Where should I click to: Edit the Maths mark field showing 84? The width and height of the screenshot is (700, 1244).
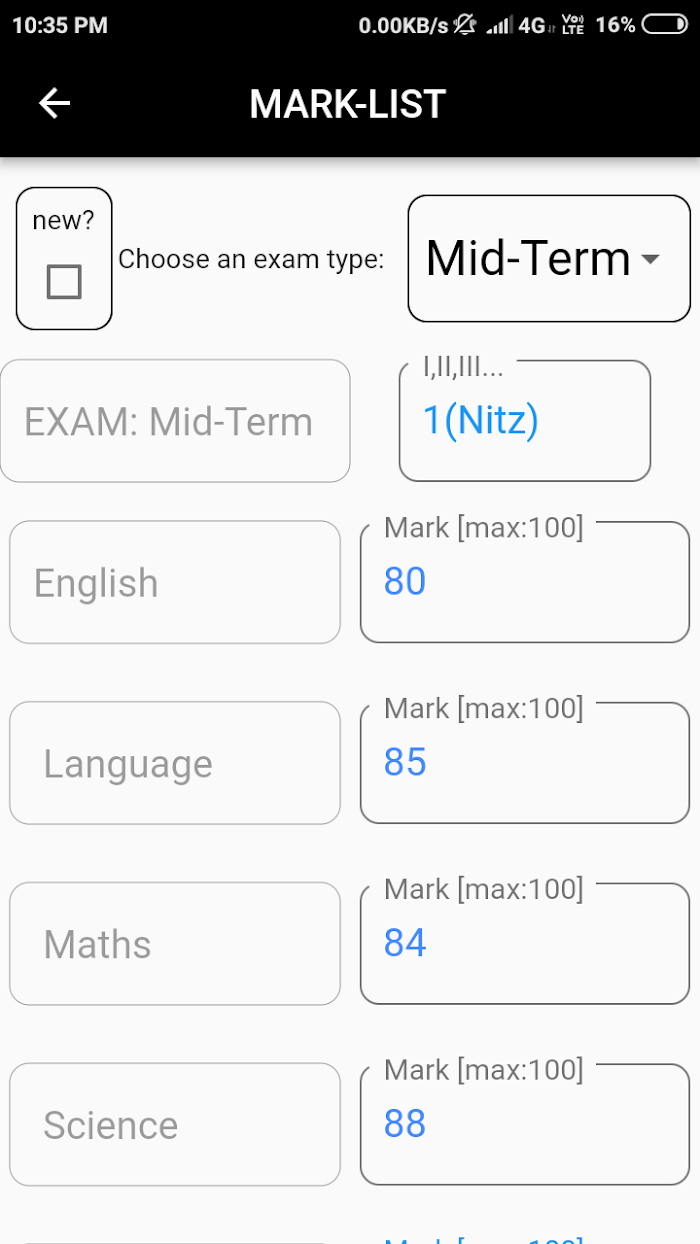(x=525, y=944)
